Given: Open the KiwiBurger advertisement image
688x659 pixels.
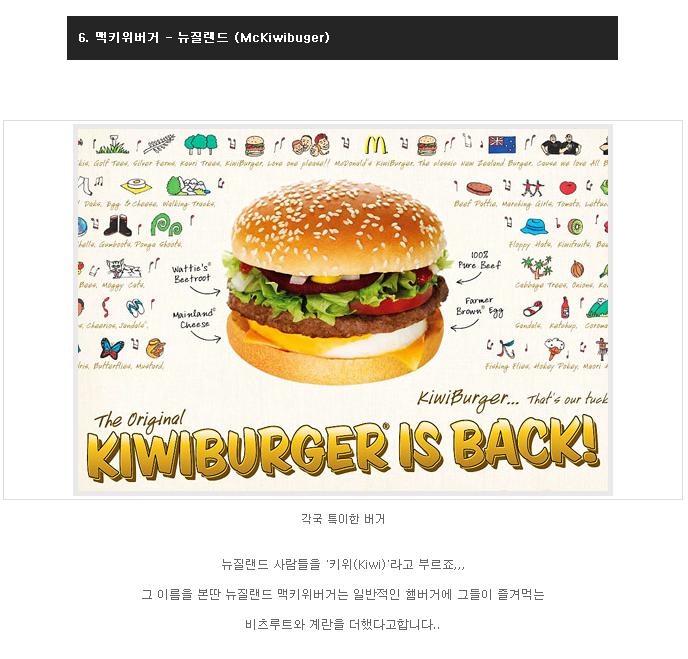Looking at the screenshot, I should coord(342,310).
